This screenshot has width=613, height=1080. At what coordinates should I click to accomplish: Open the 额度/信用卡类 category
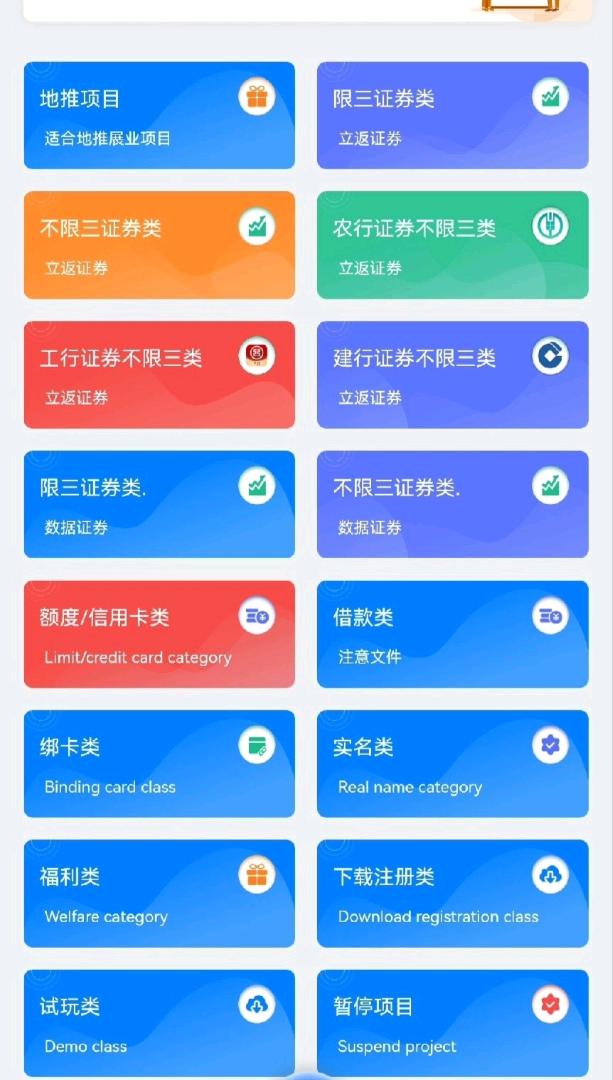click(159, 634)
